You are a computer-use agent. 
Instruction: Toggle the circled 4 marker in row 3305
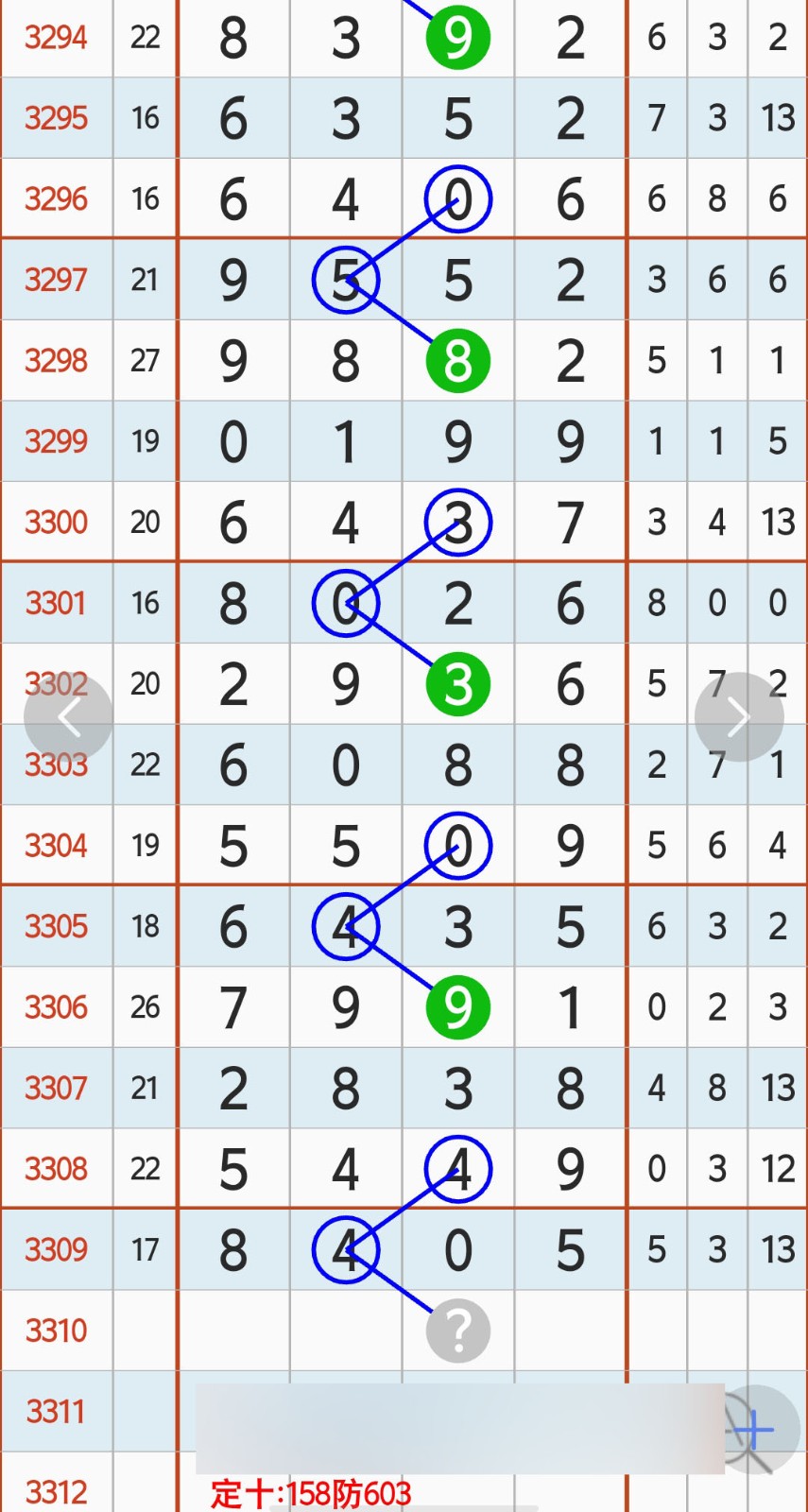coord(346,927)
